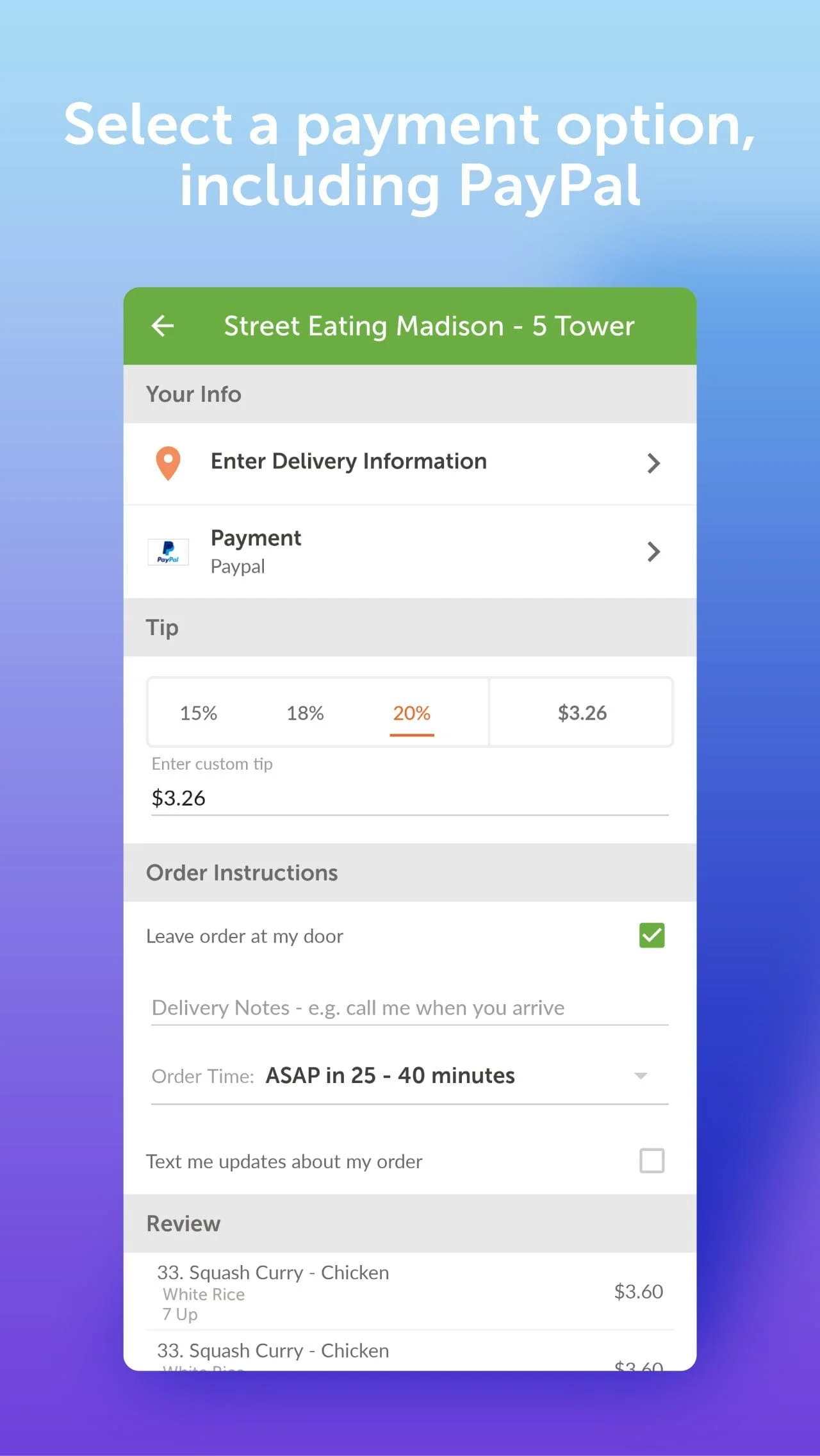Image resolution: width=820 pixels, height=1456 pixels.
Task: Open Enter Delivery Information
Action: [x=348, y=463]
